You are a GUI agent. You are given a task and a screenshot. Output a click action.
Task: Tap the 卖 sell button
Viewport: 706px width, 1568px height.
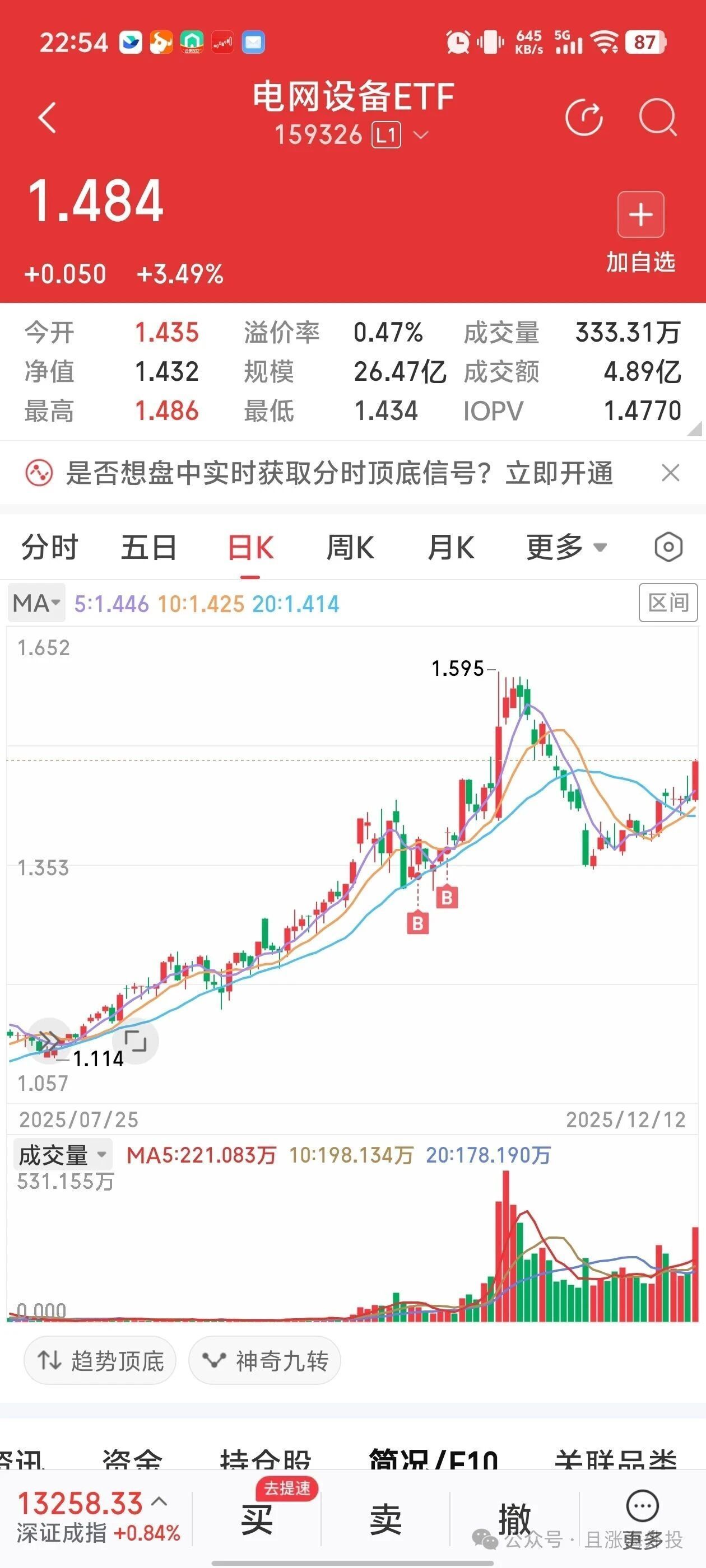tap(385, 1519)
